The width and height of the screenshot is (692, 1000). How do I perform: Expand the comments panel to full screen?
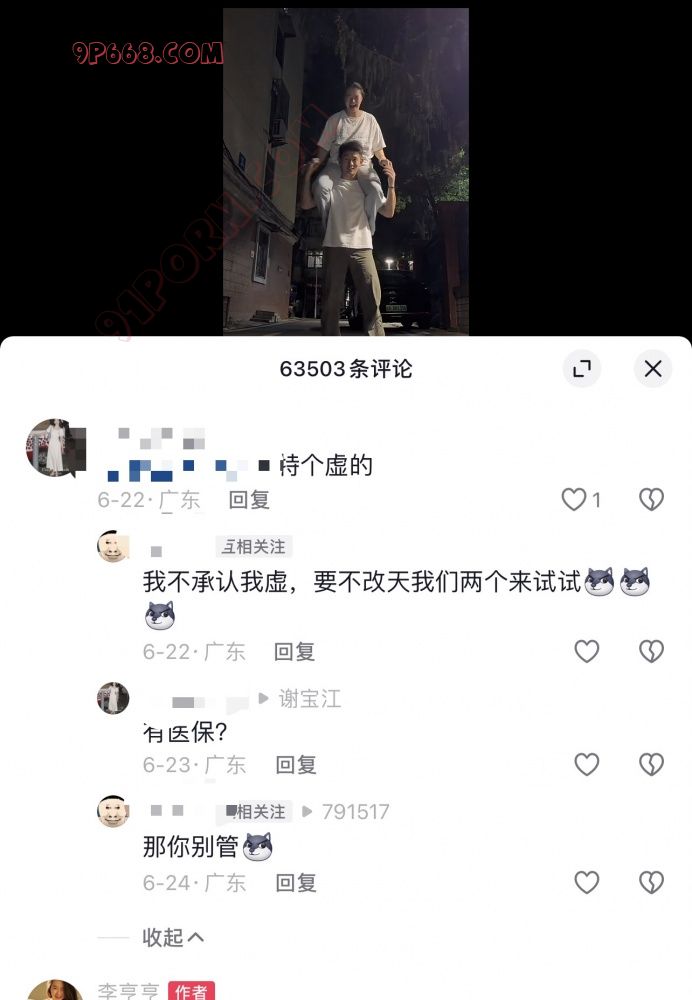(x=582, y=369)
